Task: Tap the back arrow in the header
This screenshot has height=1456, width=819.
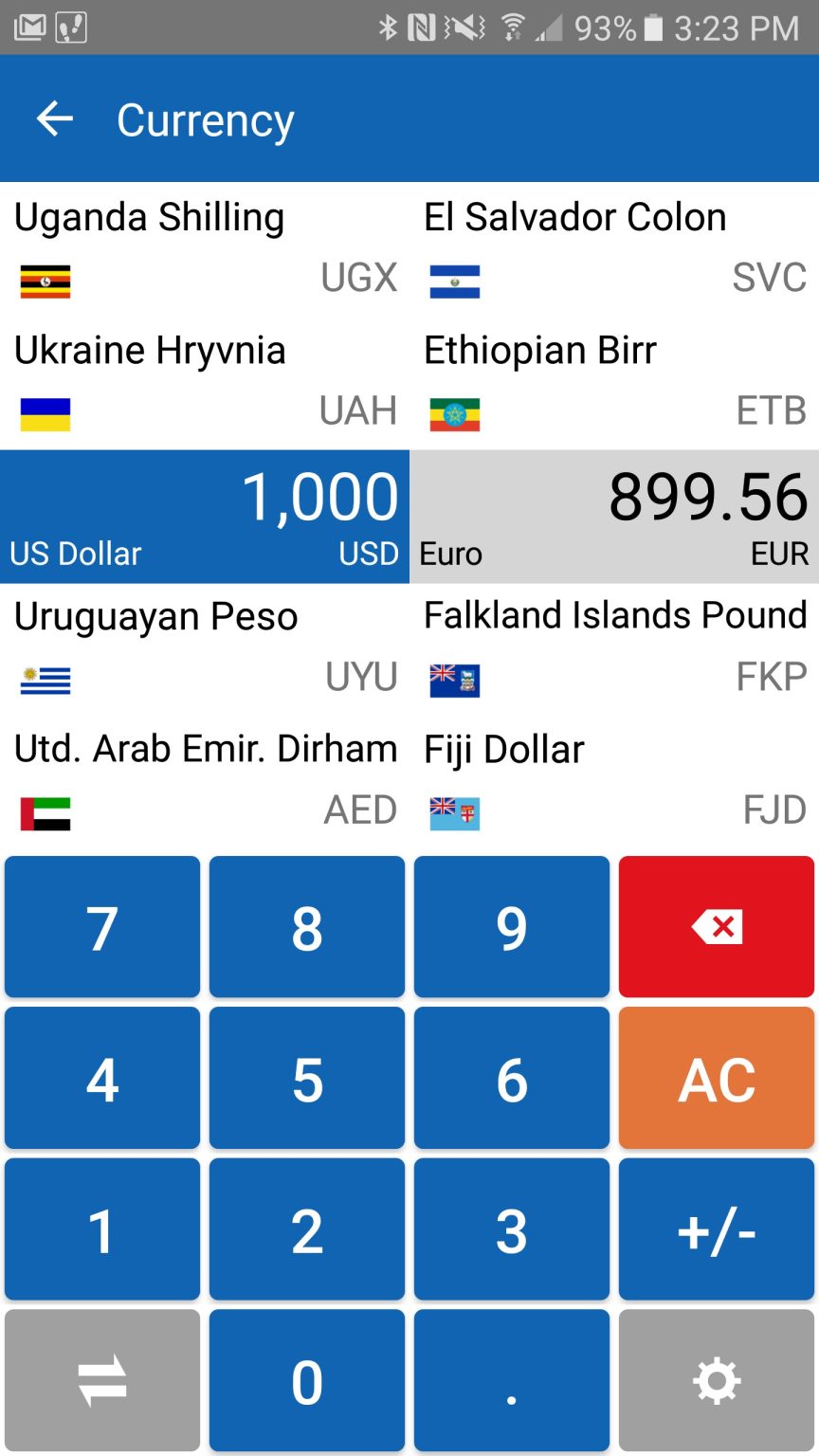Action: tap(54, 119)
